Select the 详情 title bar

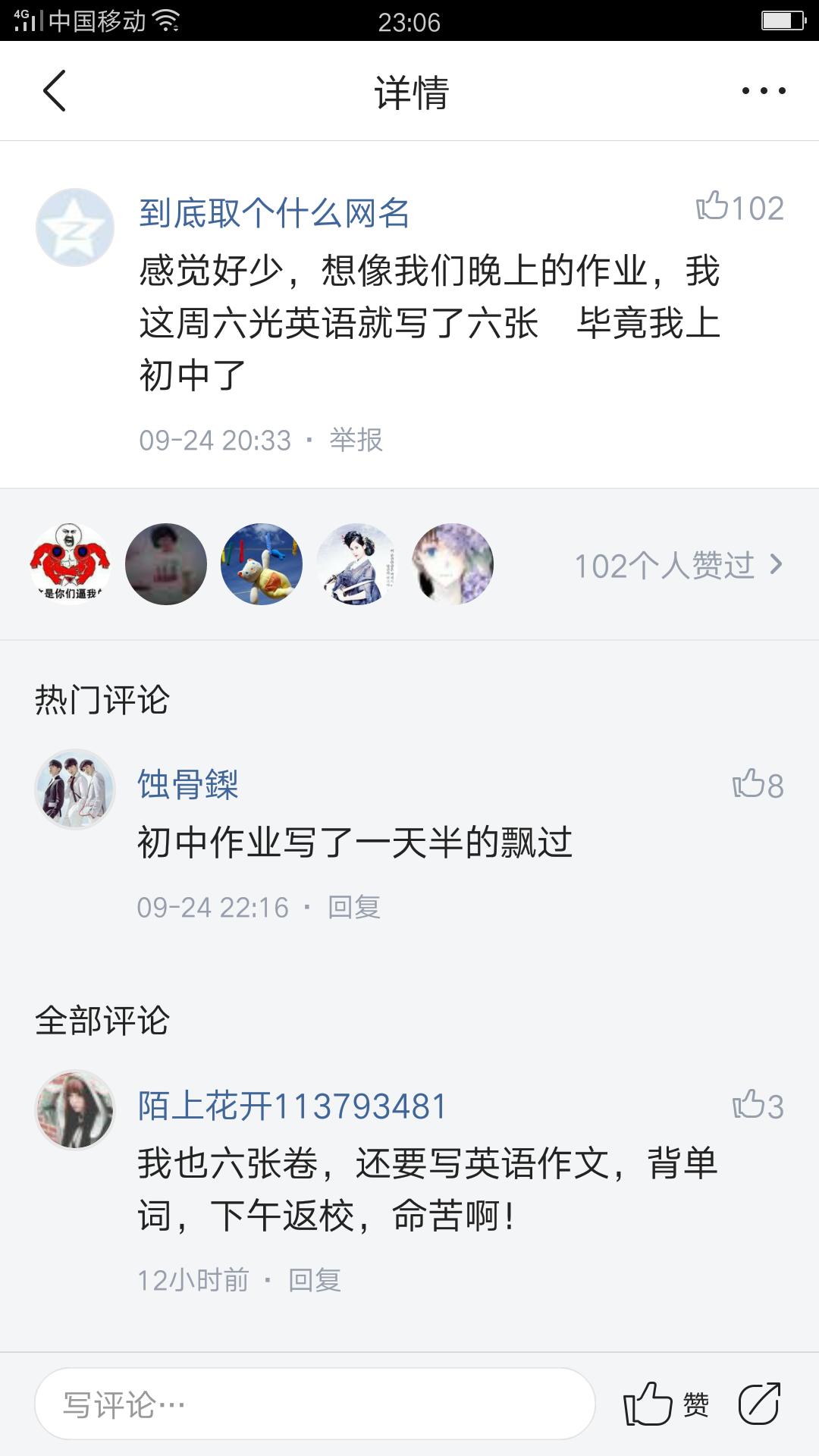tap(409, 91)
